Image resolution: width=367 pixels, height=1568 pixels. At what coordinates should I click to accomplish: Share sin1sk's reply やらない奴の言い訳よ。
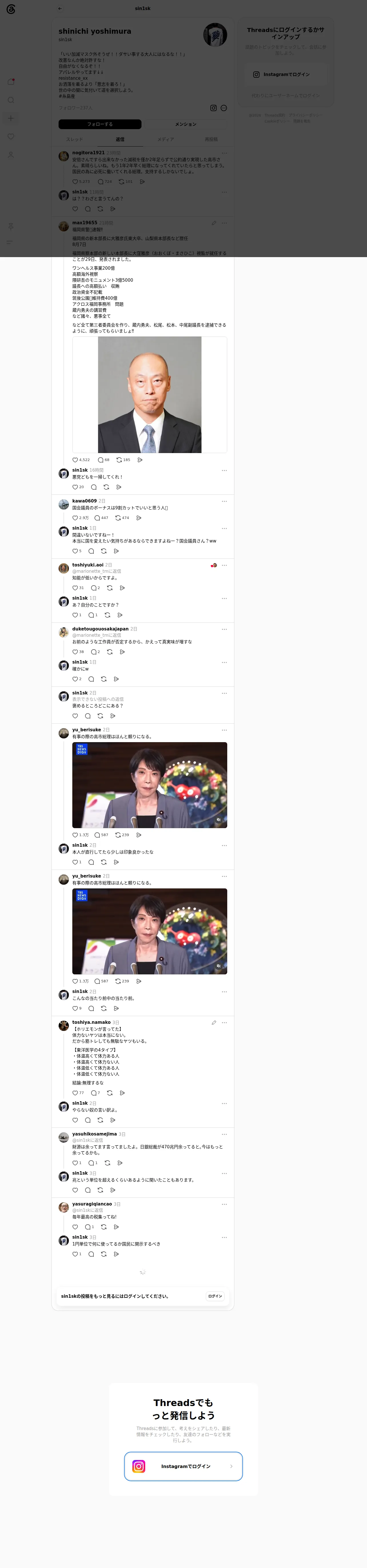[113, 1120]
